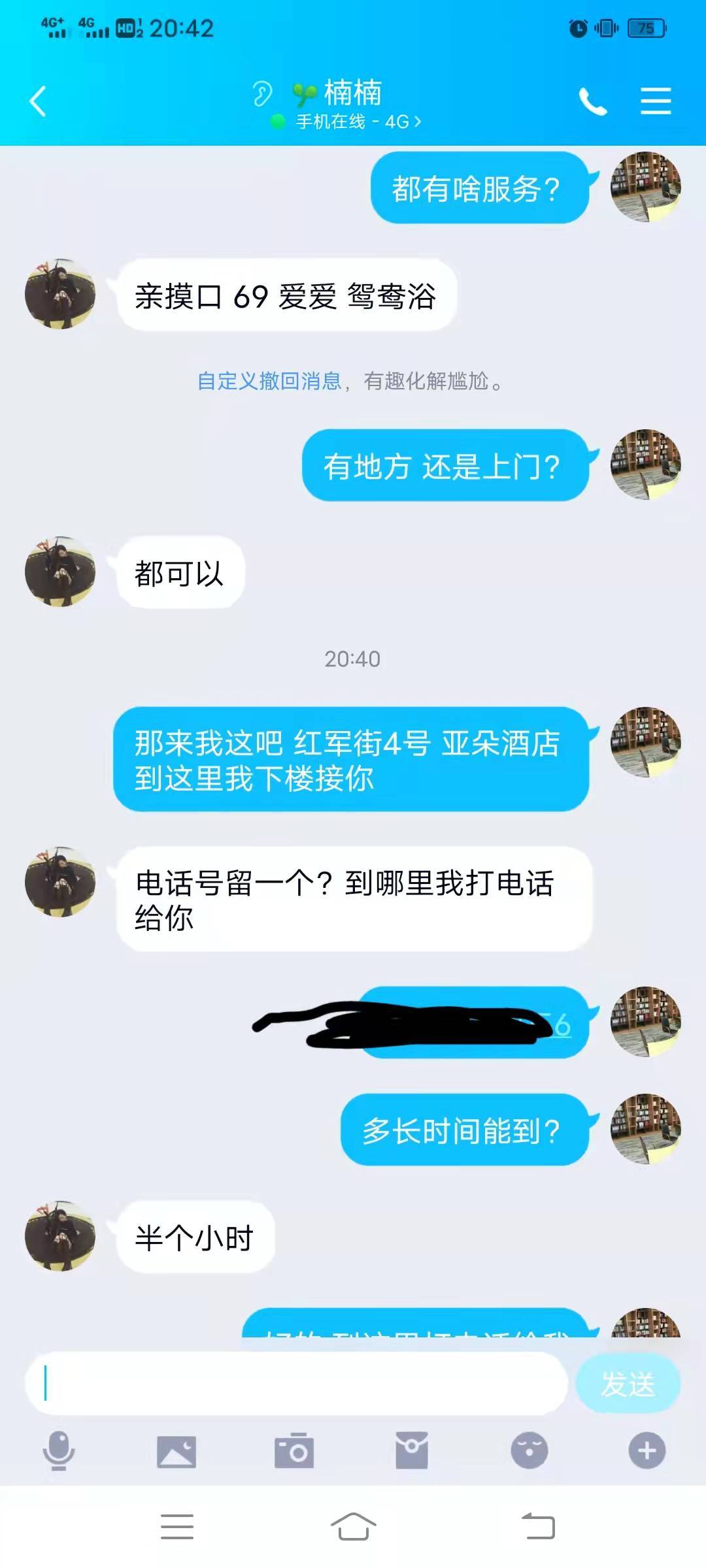
Task: Open the camera to take a photo
Action: 294,1451
